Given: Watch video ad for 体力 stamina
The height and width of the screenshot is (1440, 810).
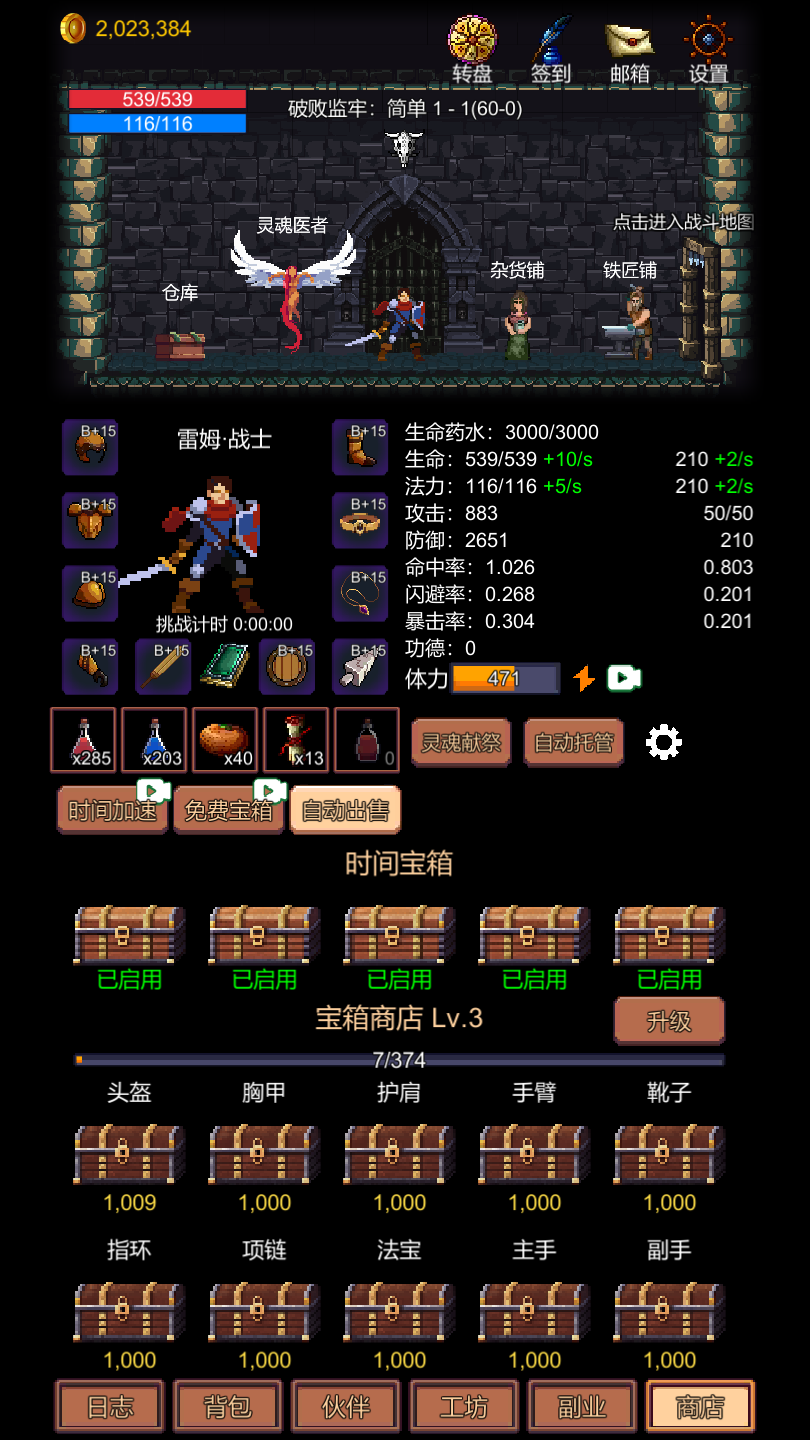Looking at the screenshot, I should (624, 678).
